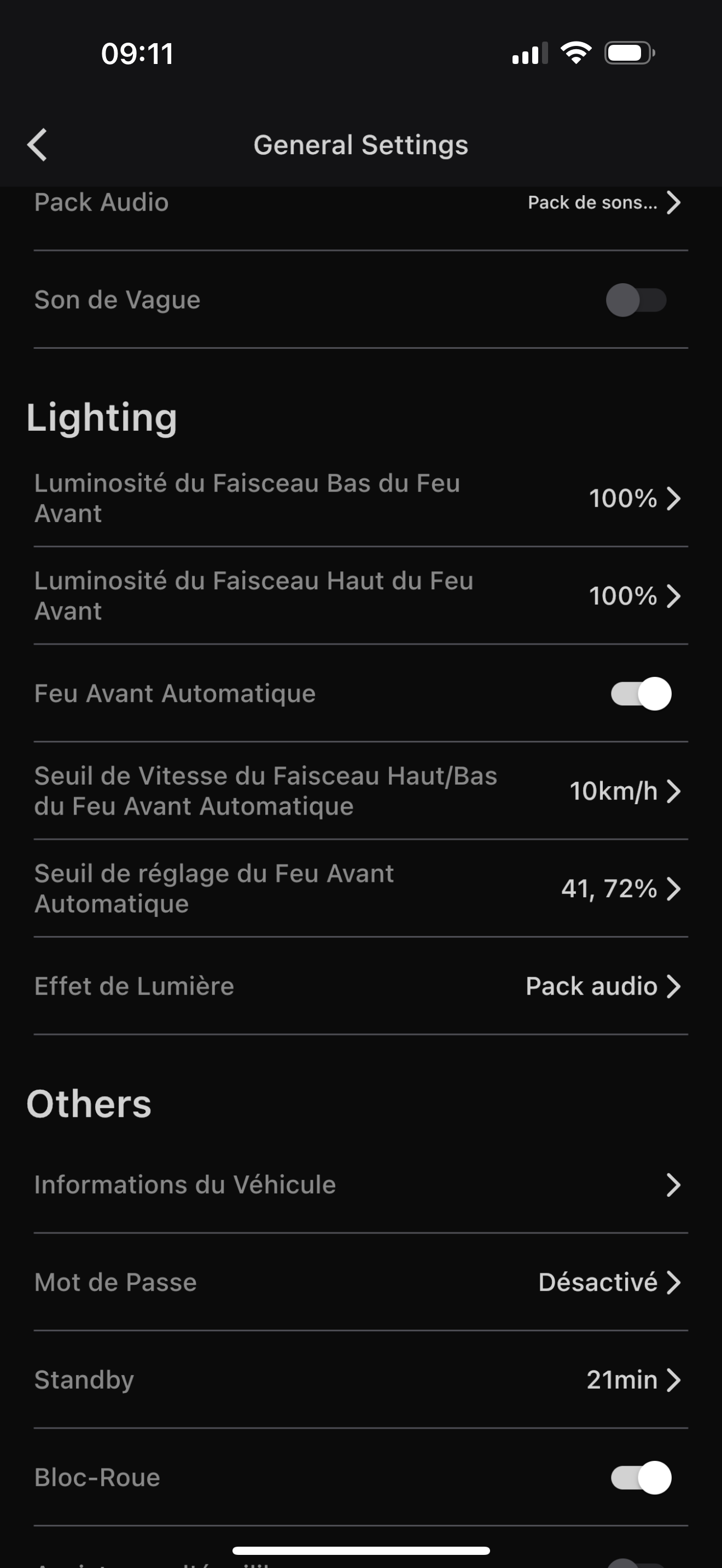Screen dimensions: 722x1568
Task: Open Seuil de réglage du Feu Avant Automatique
Action: click(x=361, y=888)
